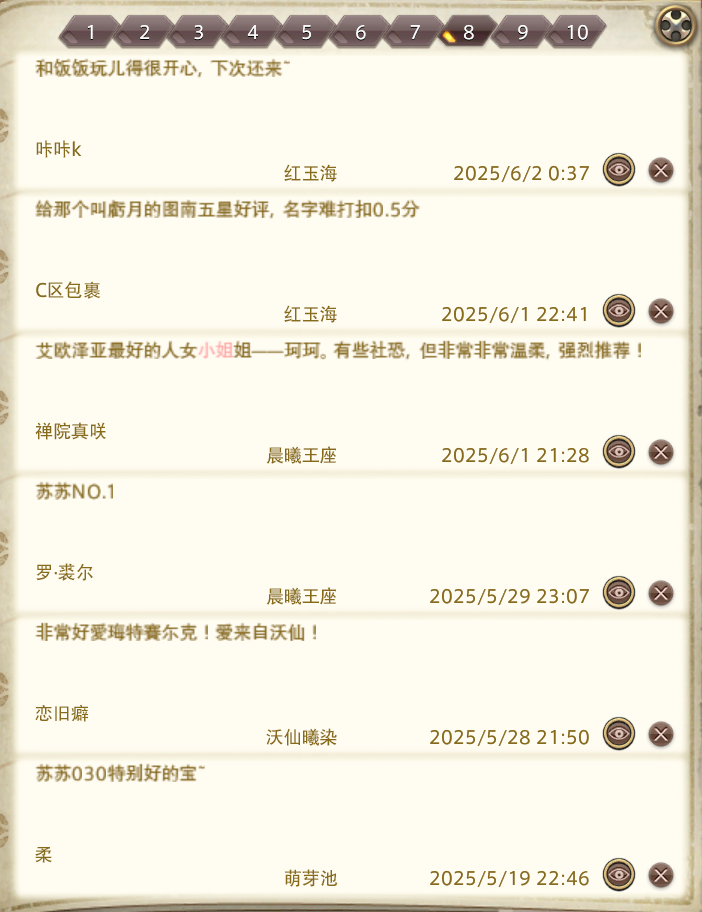This screenshot has height=912, width=702.
Task: Remove the message from 罗·裘尔
Action: (661, 593)
